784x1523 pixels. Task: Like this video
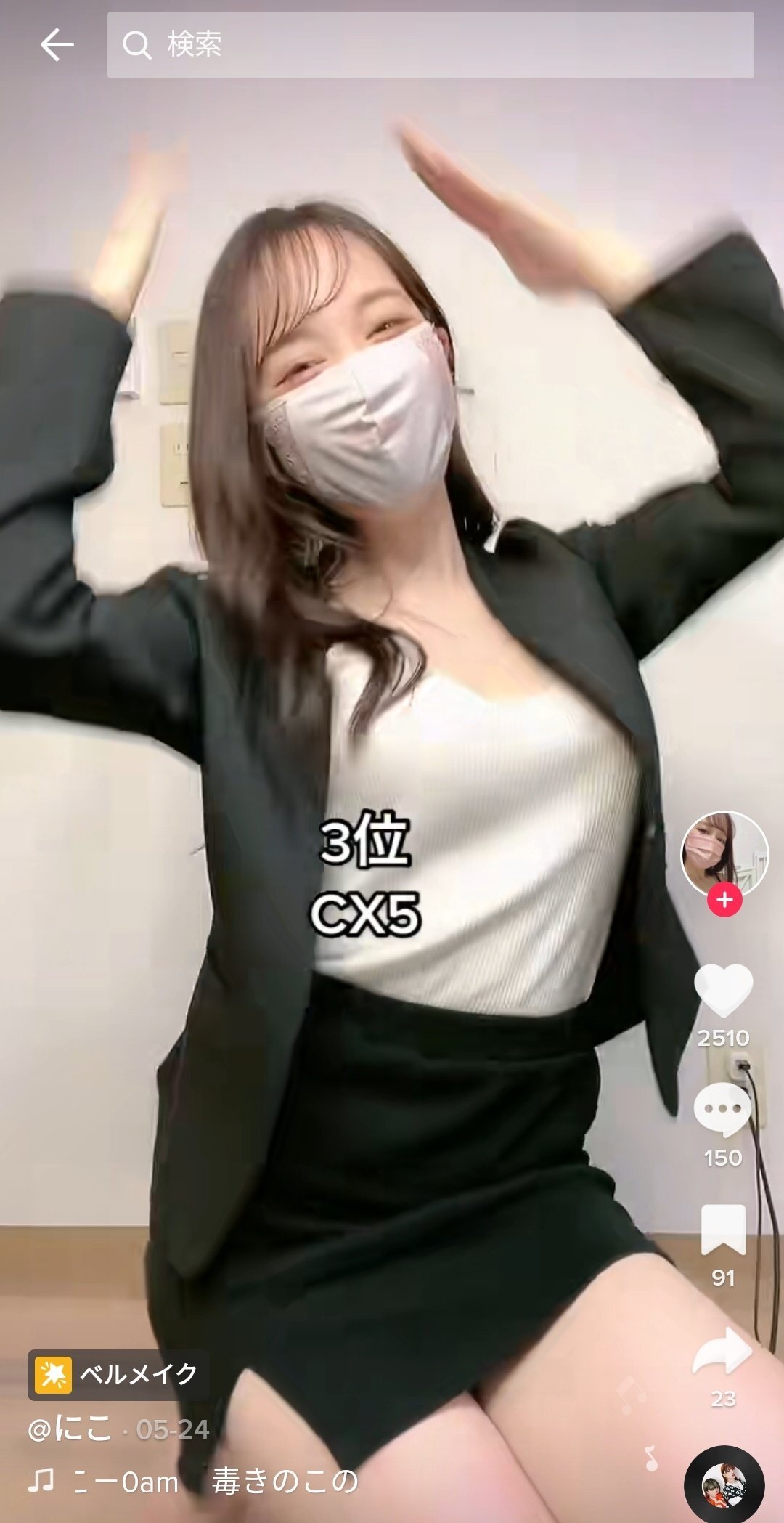click(x=724, y=991)
